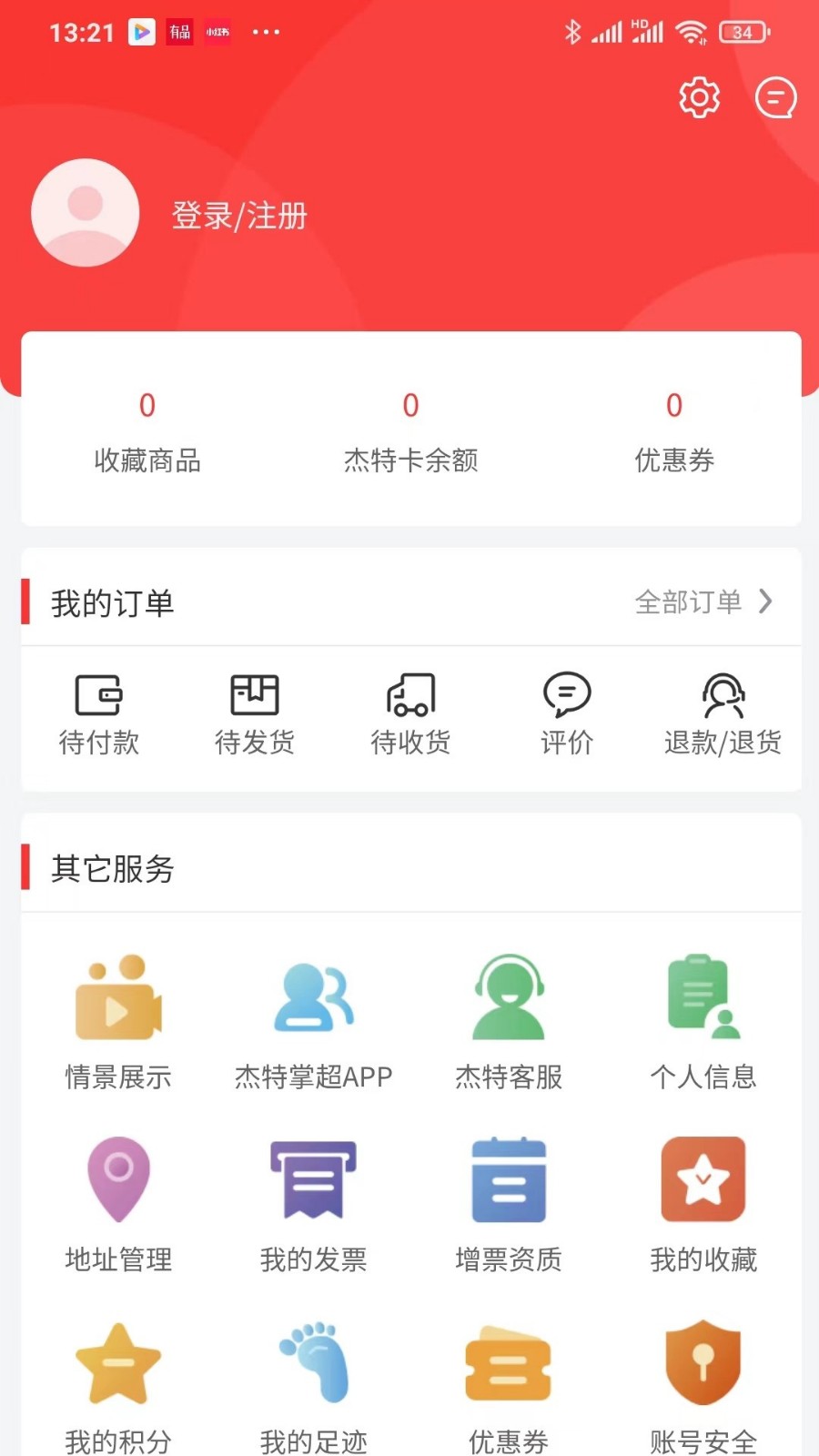Click the 评价 review orders icon

click(566, 713)
